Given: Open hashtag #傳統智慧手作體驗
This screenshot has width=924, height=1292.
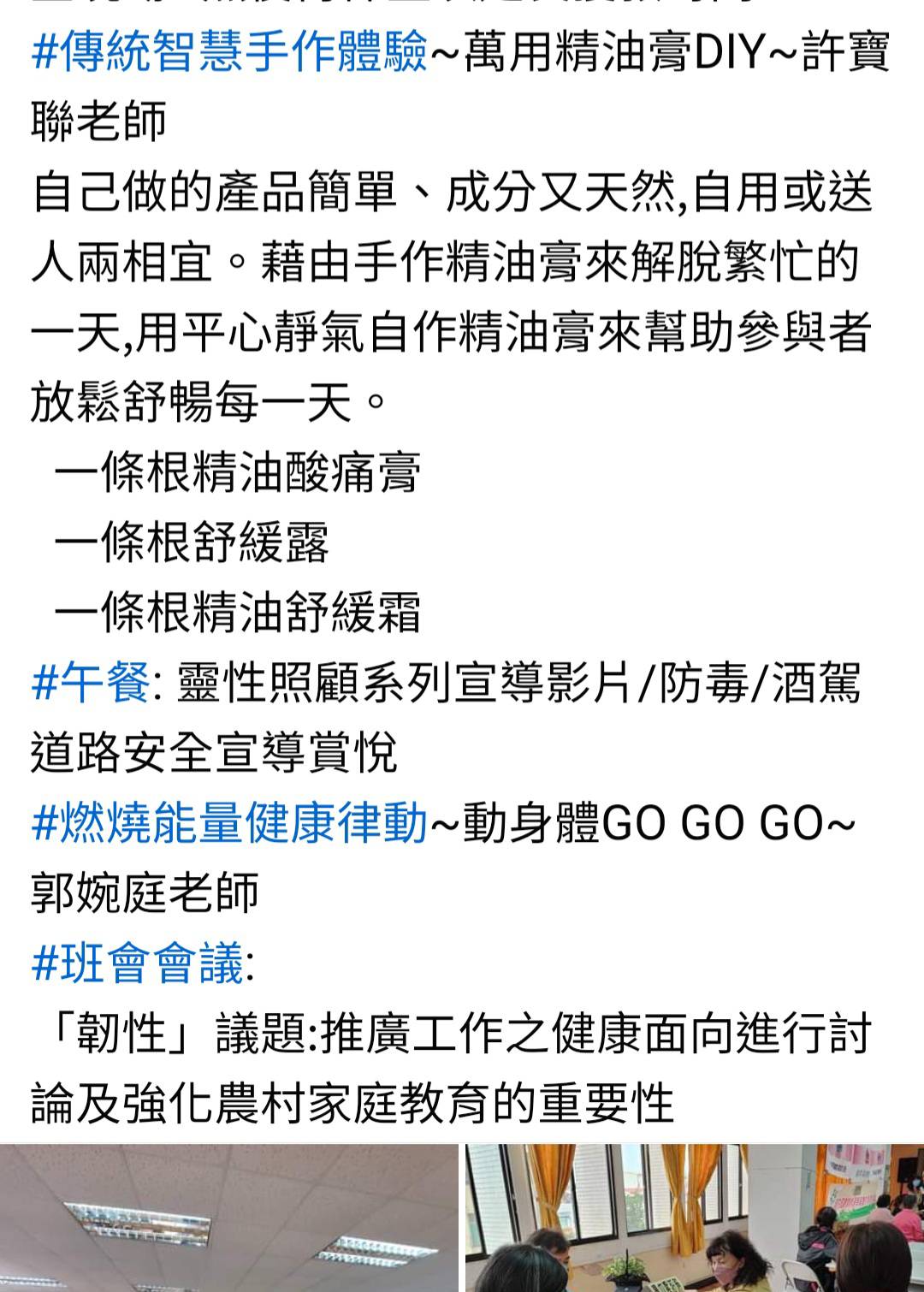Looking at the screenshot, I should click(229, 53).
